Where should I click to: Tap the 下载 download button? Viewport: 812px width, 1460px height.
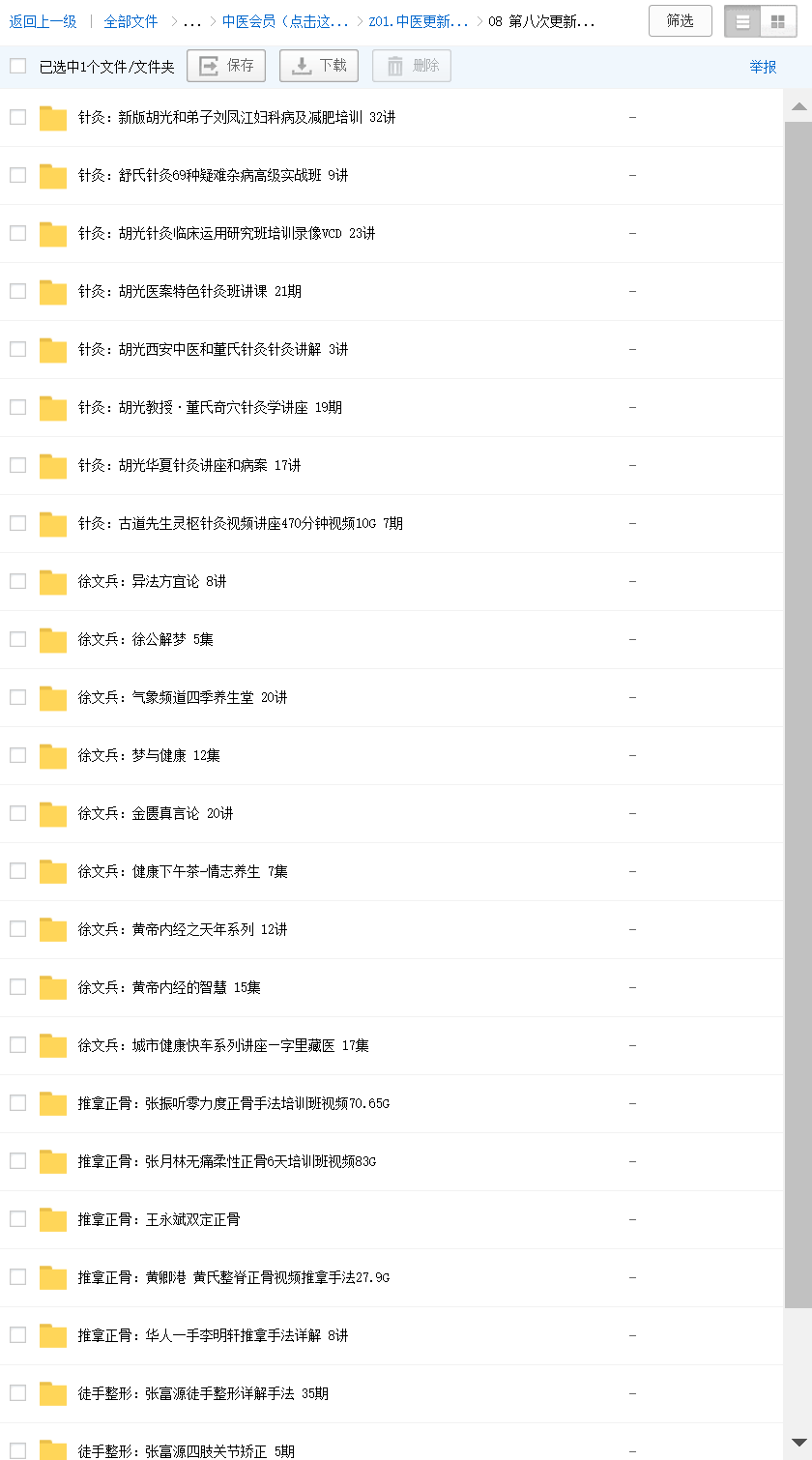(319, 66)
